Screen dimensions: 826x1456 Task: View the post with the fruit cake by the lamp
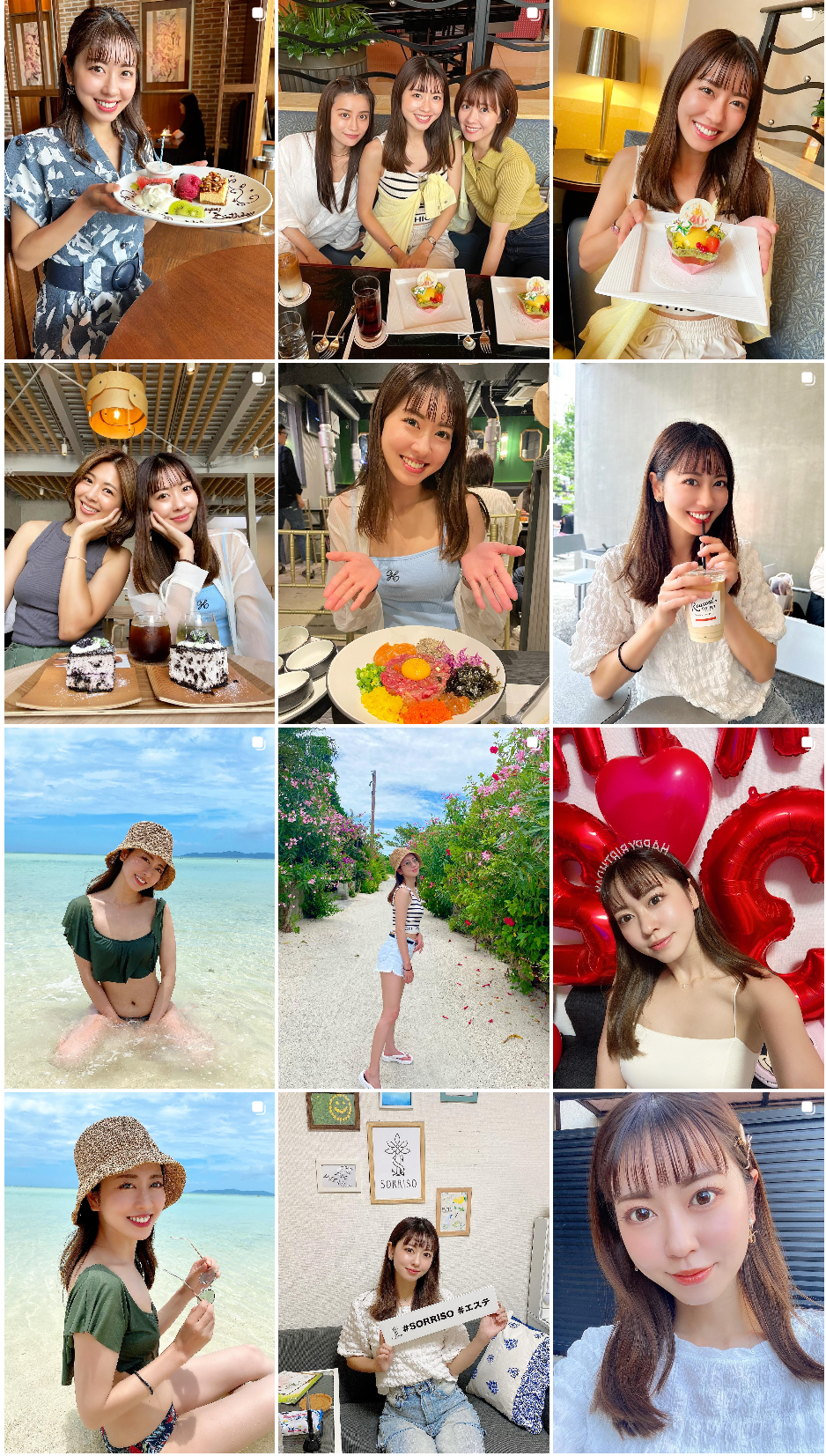[689, 180]
